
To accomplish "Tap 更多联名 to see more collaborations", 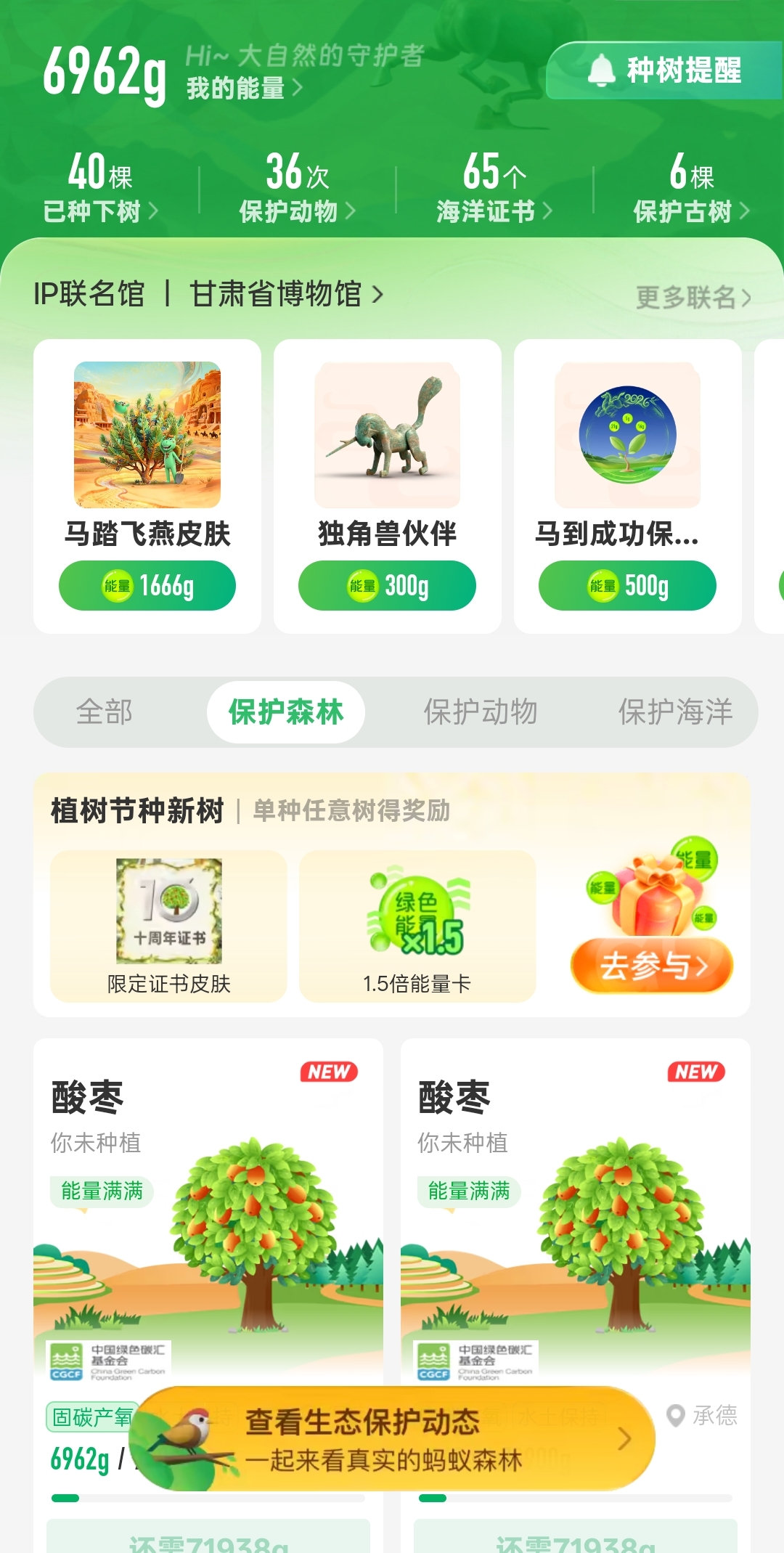I will [693, 297].
